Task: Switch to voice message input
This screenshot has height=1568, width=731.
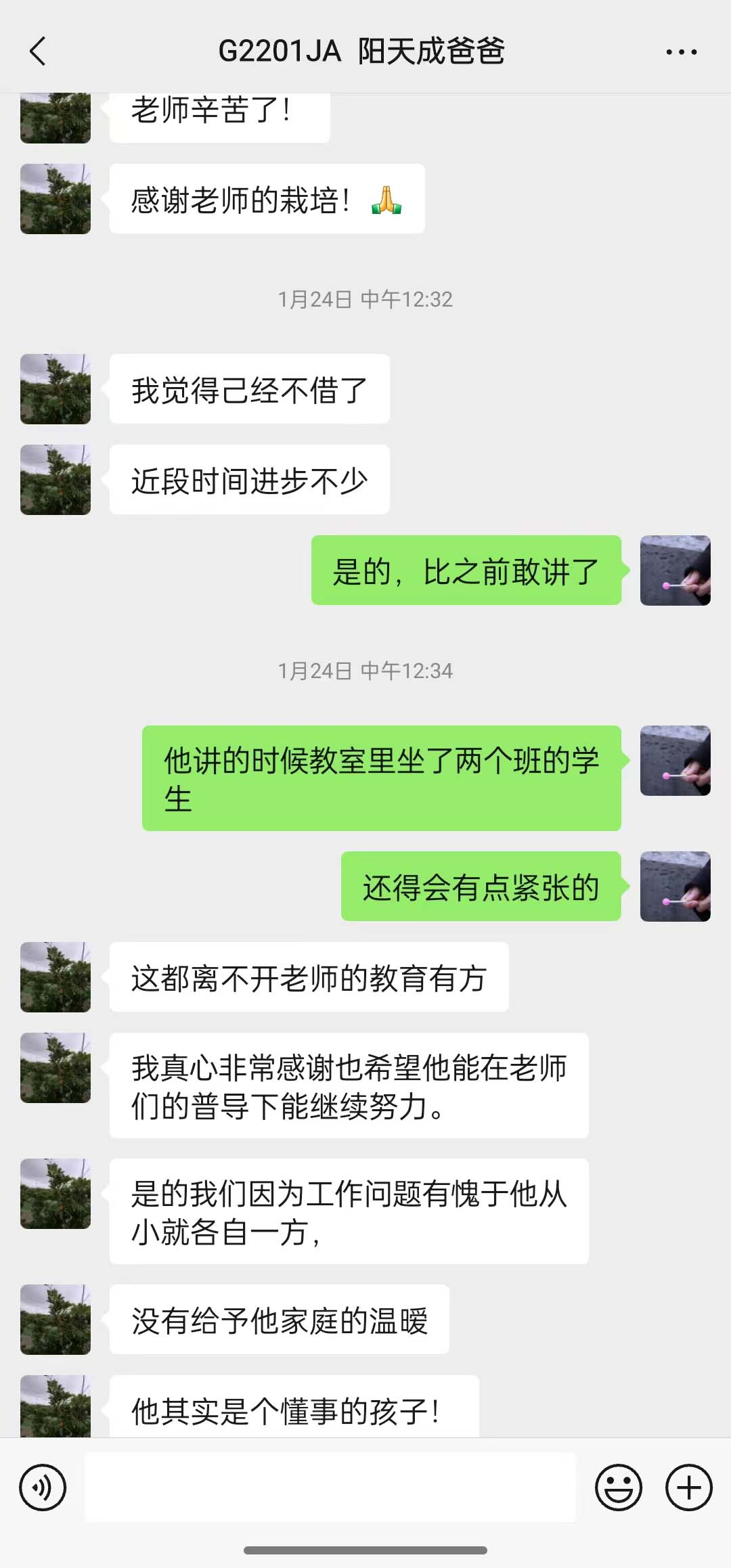Action: point(43,1487)
